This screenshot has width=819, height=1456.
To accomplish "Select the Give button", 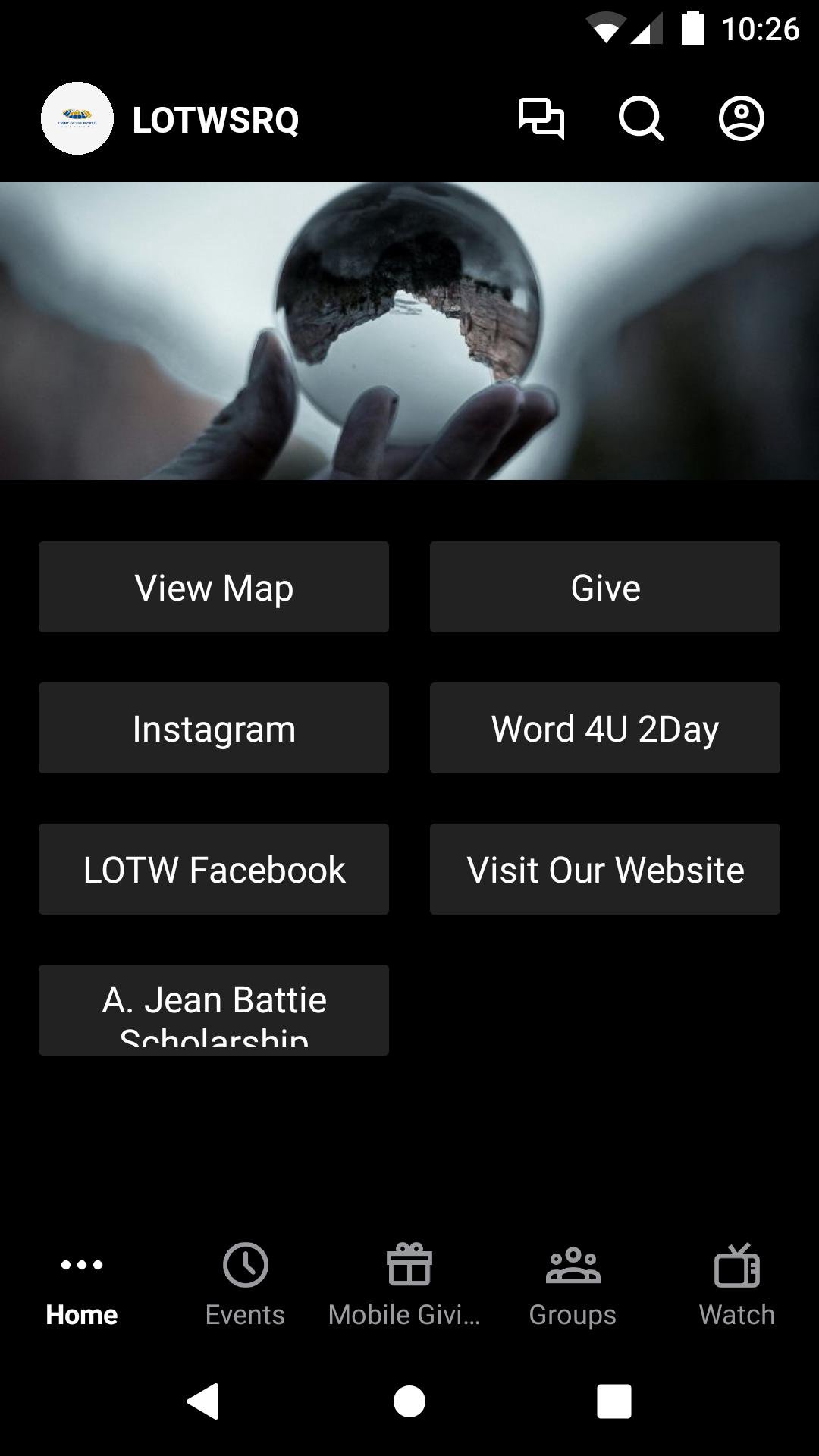I will [604, 587].
